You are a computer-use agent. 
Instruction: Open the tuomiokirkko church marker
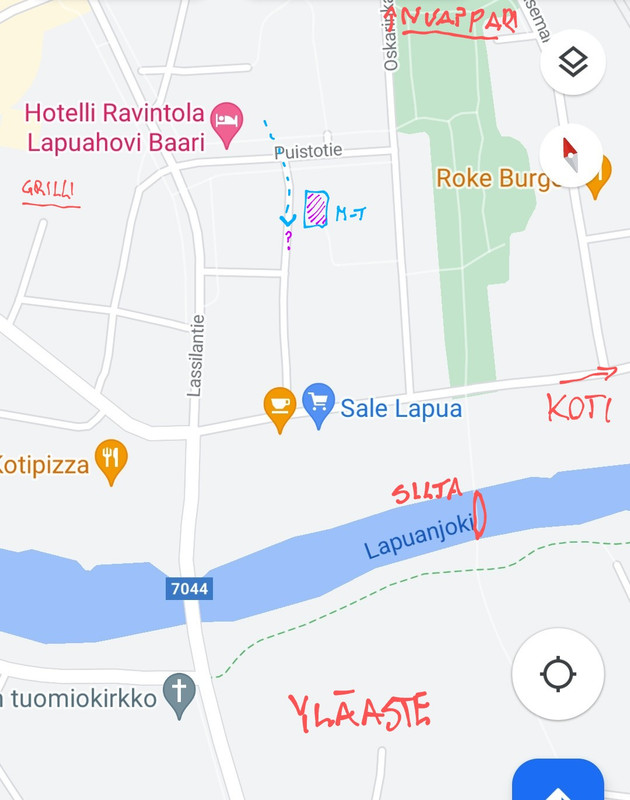[x=179, y=693]
